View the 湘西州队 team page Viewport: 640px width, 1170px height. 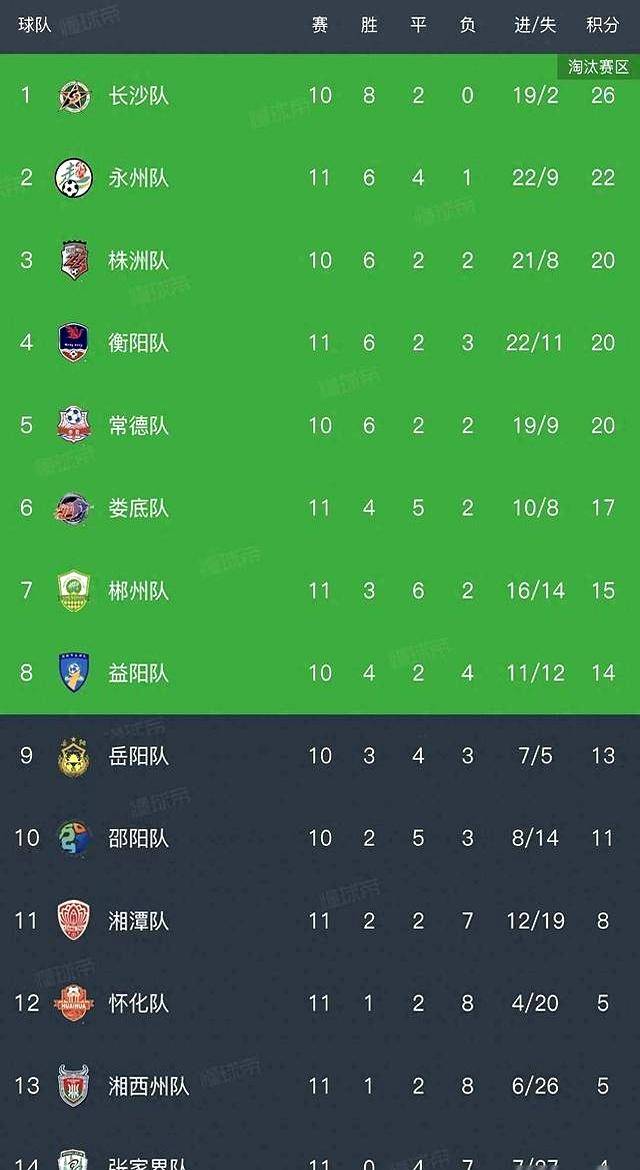point(148,1086)
